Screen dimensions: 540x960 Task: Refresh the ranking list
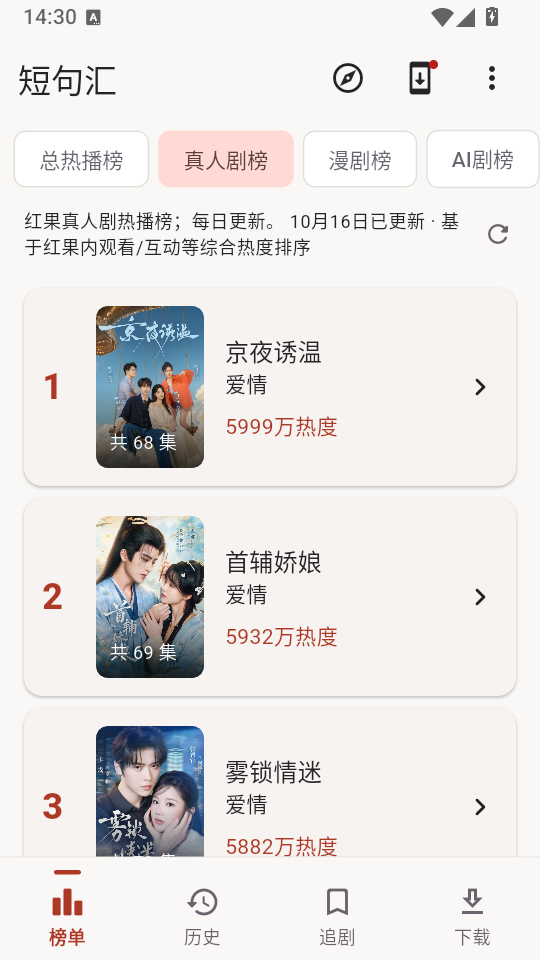497,234
